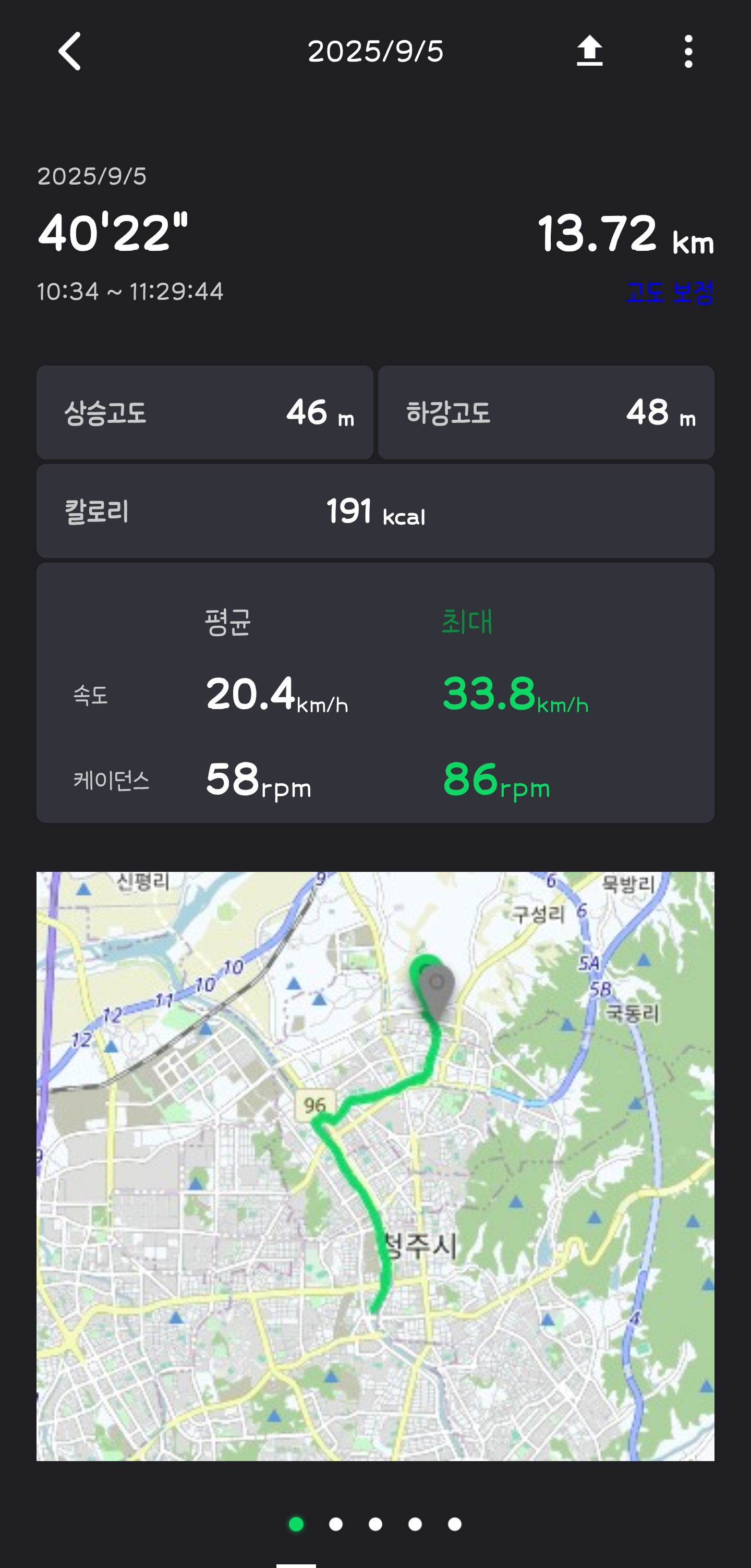Jump to the second page indicator dot
The width and height of the screenshot is (751, 1568).
(x=336, y=1524)
